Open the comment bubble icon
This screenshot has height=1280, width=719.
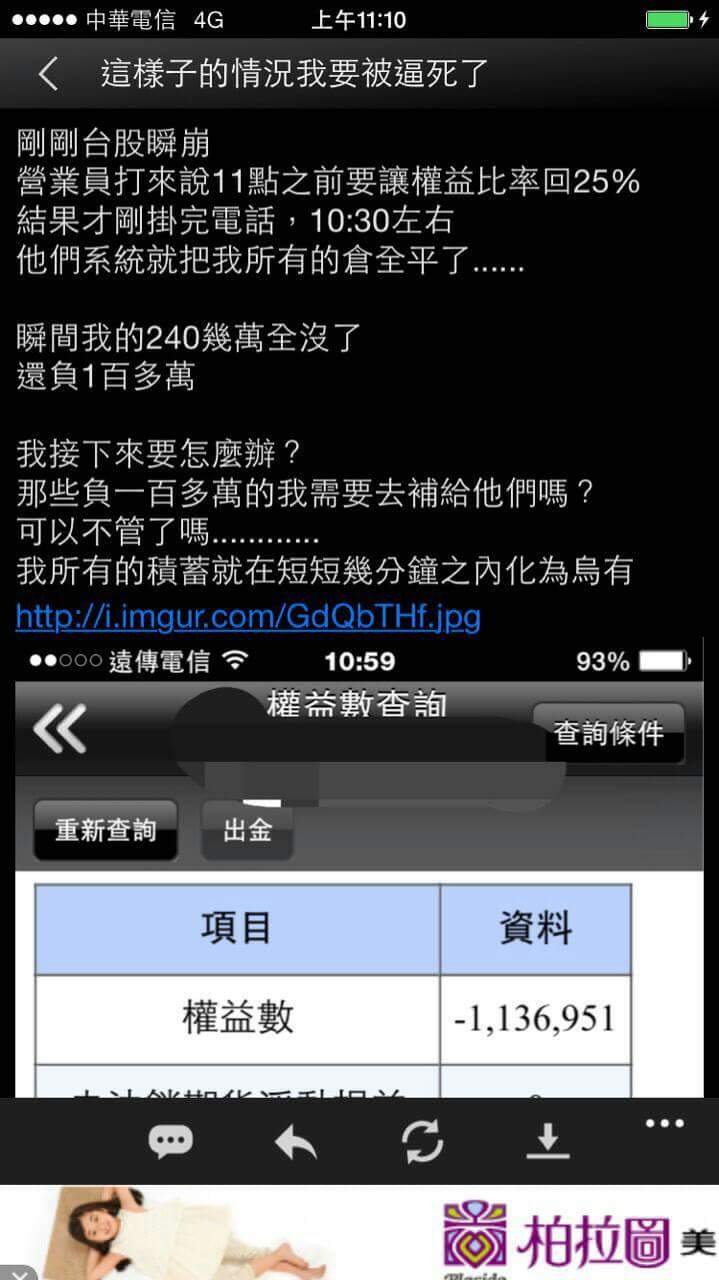point(171,1140)
